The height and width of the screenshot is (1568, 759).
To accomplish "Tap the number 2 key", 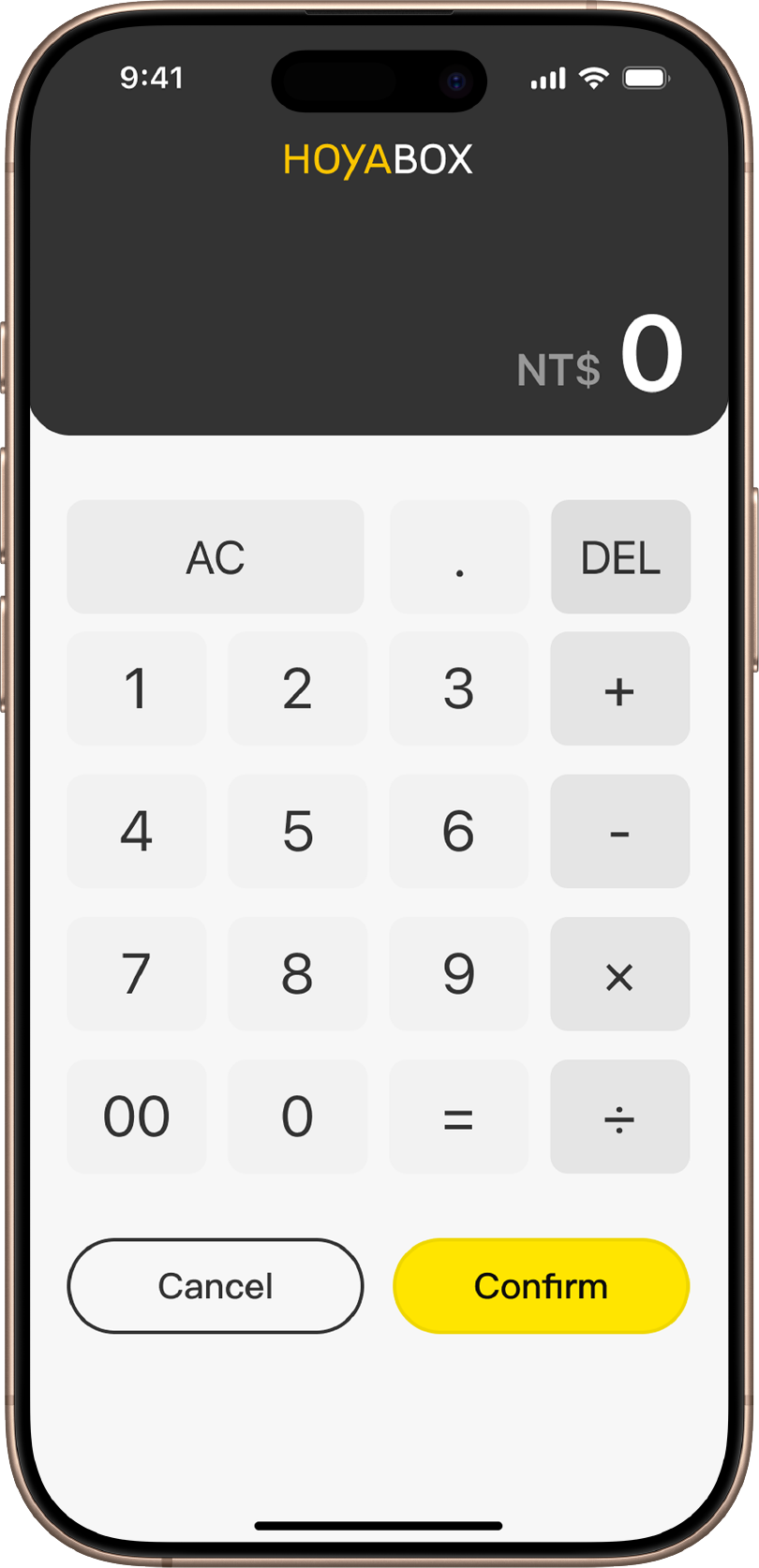I will click(x=297, y=689).
